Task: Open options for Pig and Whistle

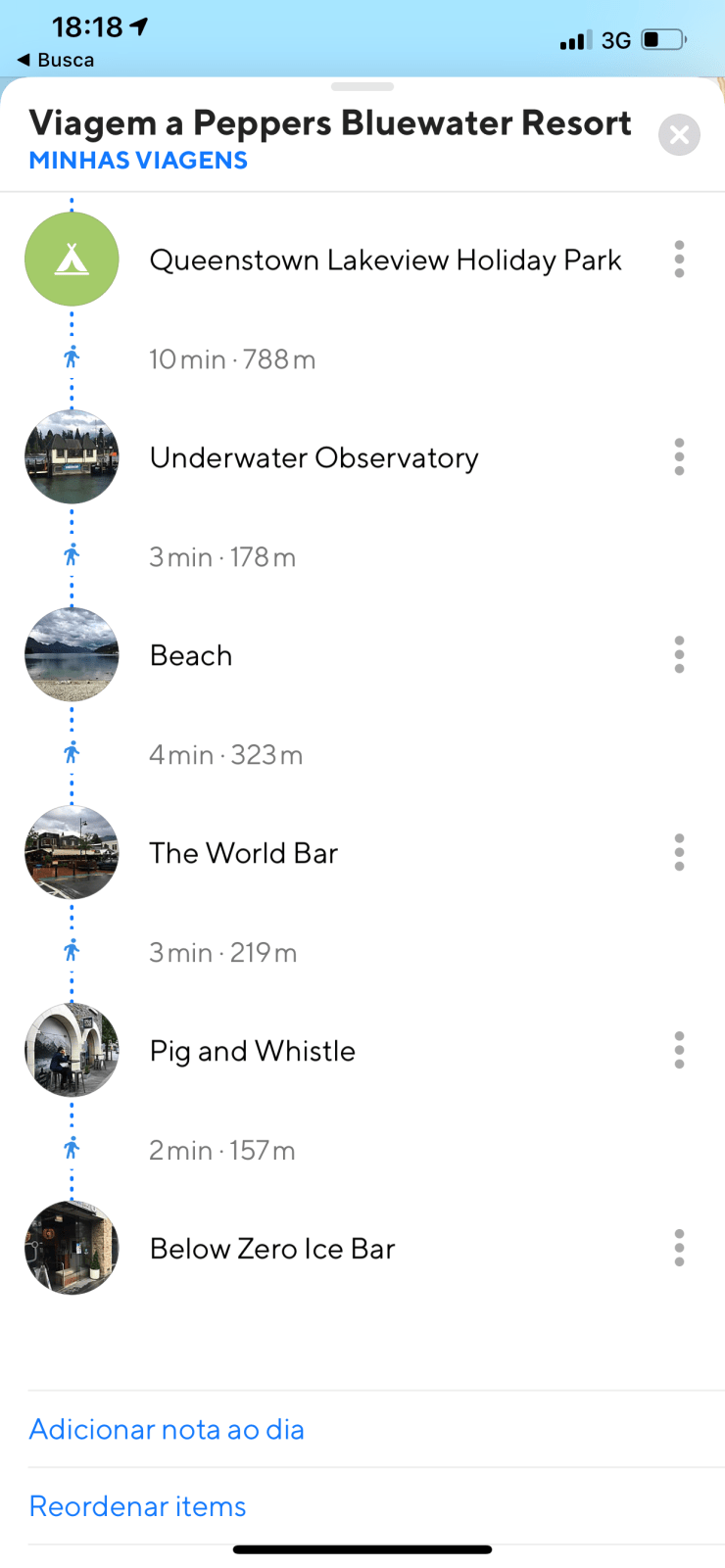Action: pyautogui.click(x=679, y=1051)
